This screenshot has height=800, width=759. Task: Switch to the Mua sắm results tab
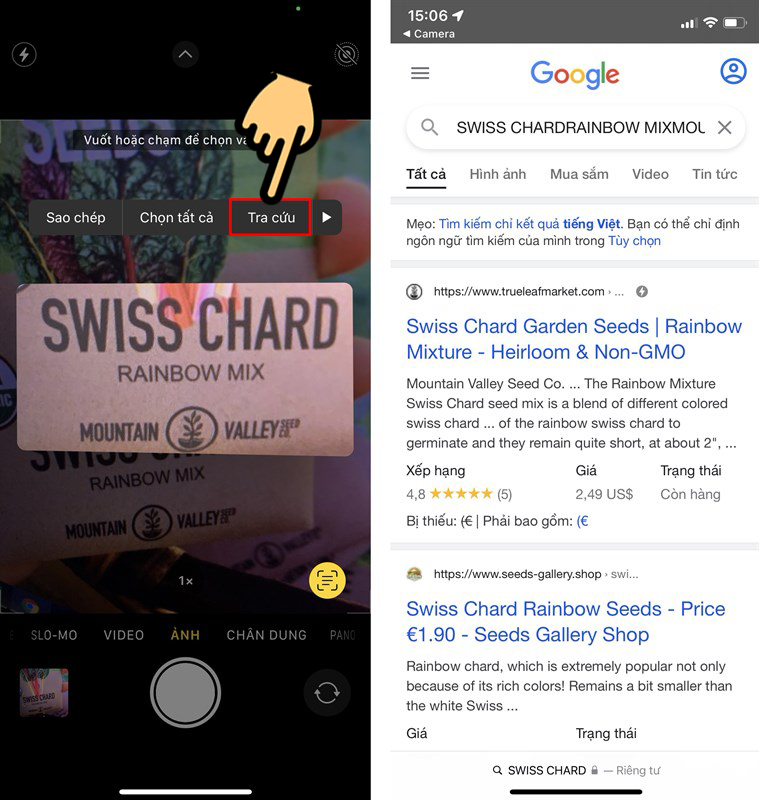tap(579, 174)
